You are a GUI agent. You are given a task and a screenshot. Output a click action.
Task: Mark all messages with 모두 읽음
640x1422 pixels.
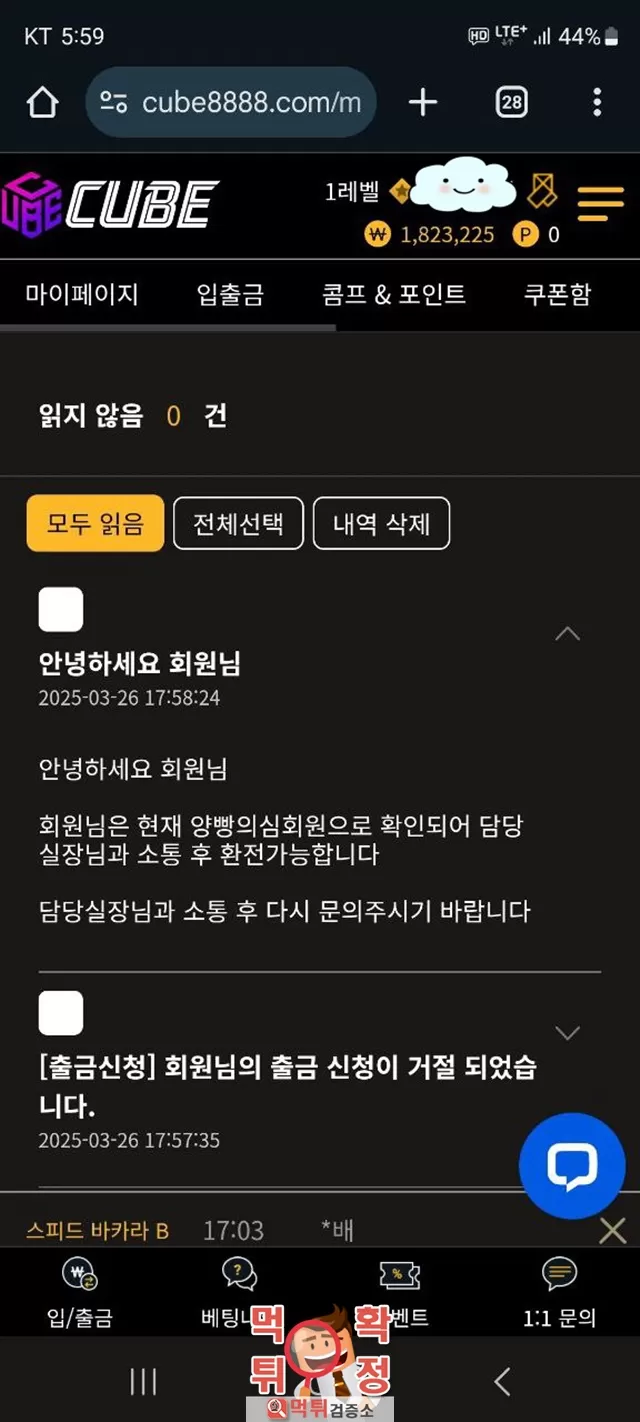point(95,523)
